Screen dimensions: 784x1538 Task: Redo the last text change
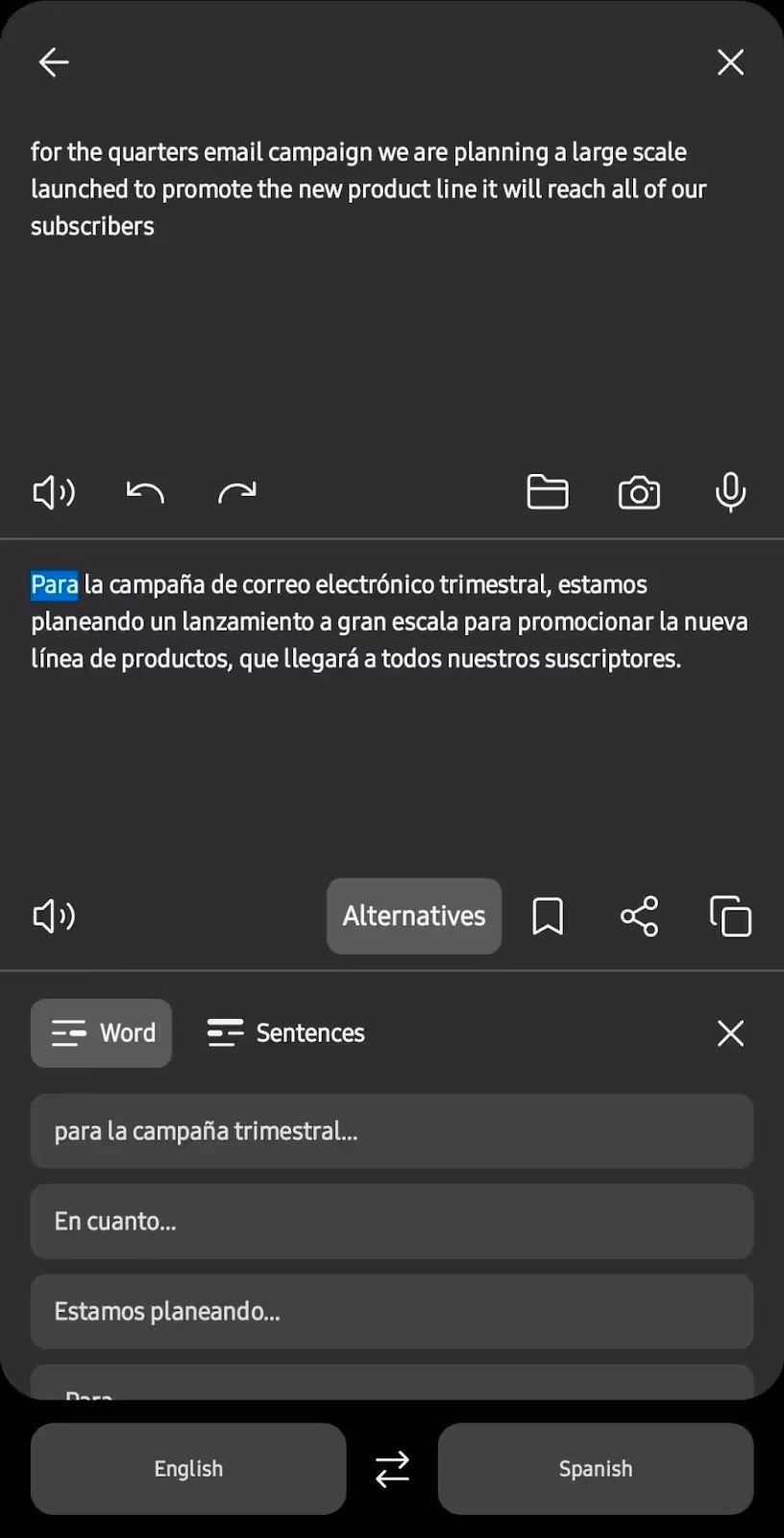[x=236, y=492]
